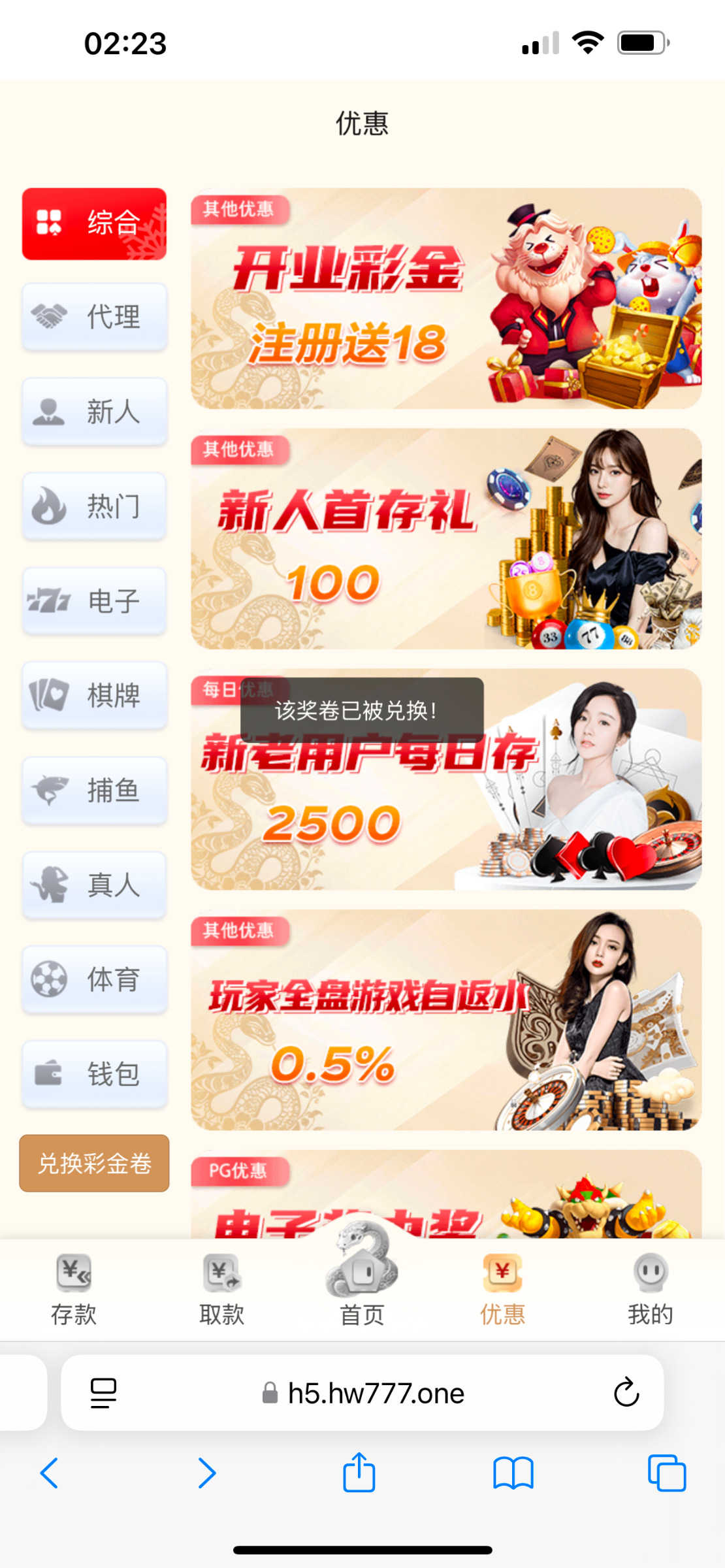Open the 新人首存礼 100 promotion
Viewport: 725px width, 1568px height.
[446, 539]
